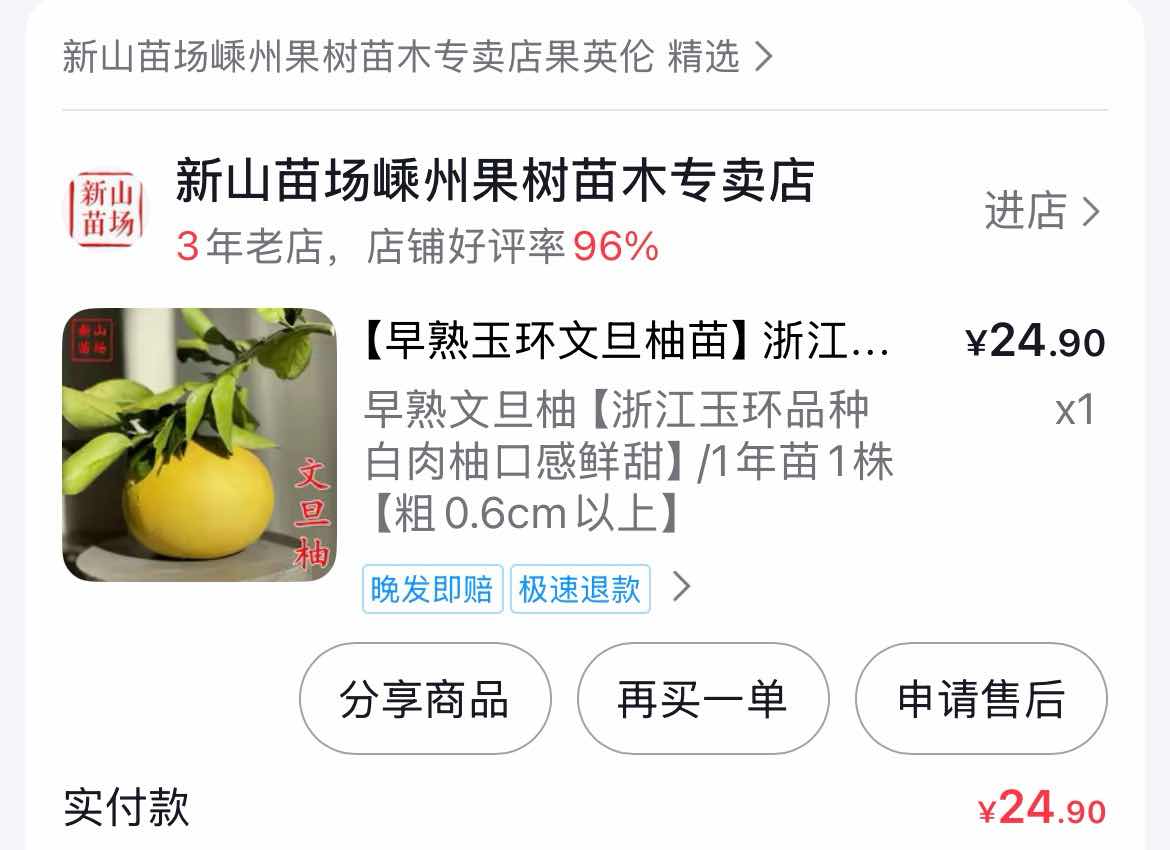Buy again with 再买一单
This screenshot has width=1170, height=850.
[x=703, y=699]
